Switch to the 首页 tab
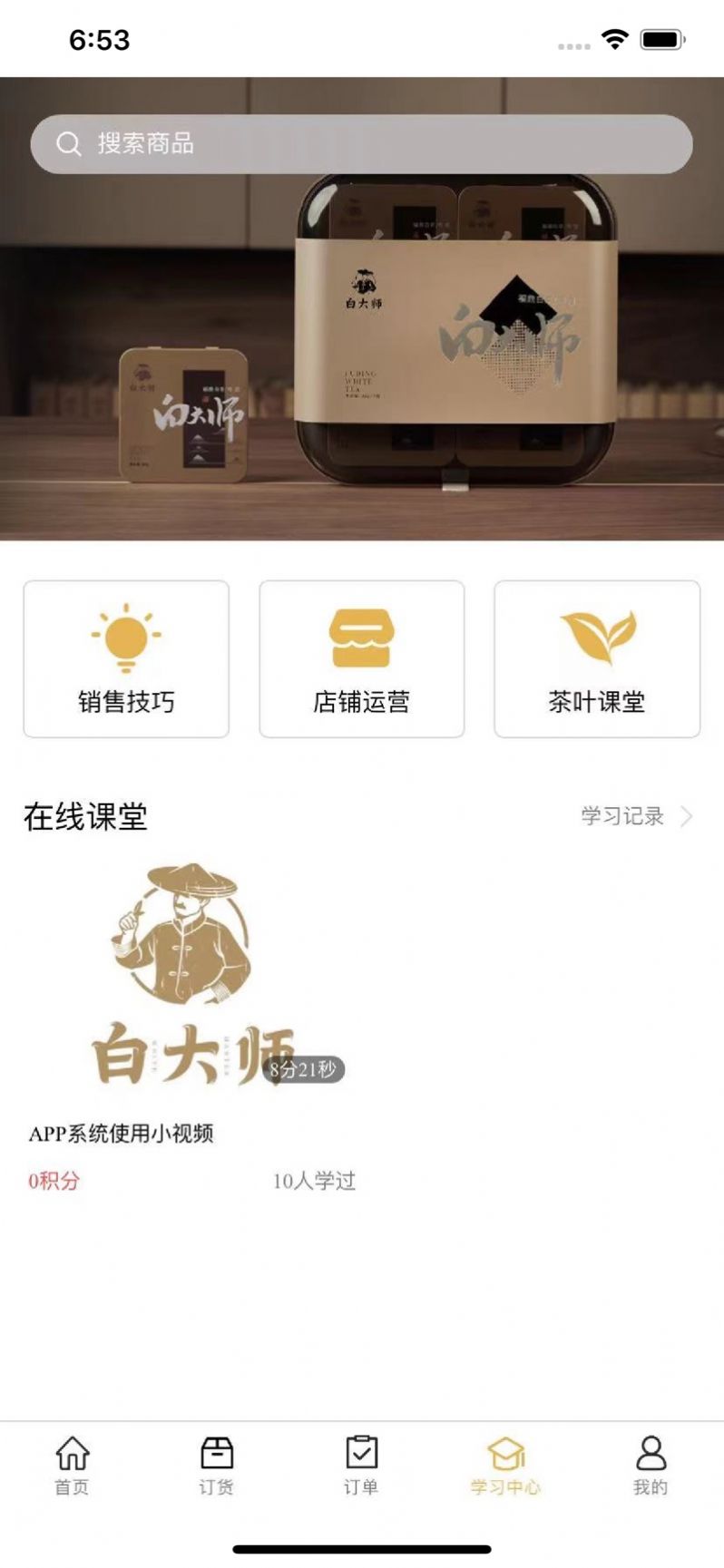This screenshot has width=724, height=1568. pyautogui.click(x=71, y=1467)
